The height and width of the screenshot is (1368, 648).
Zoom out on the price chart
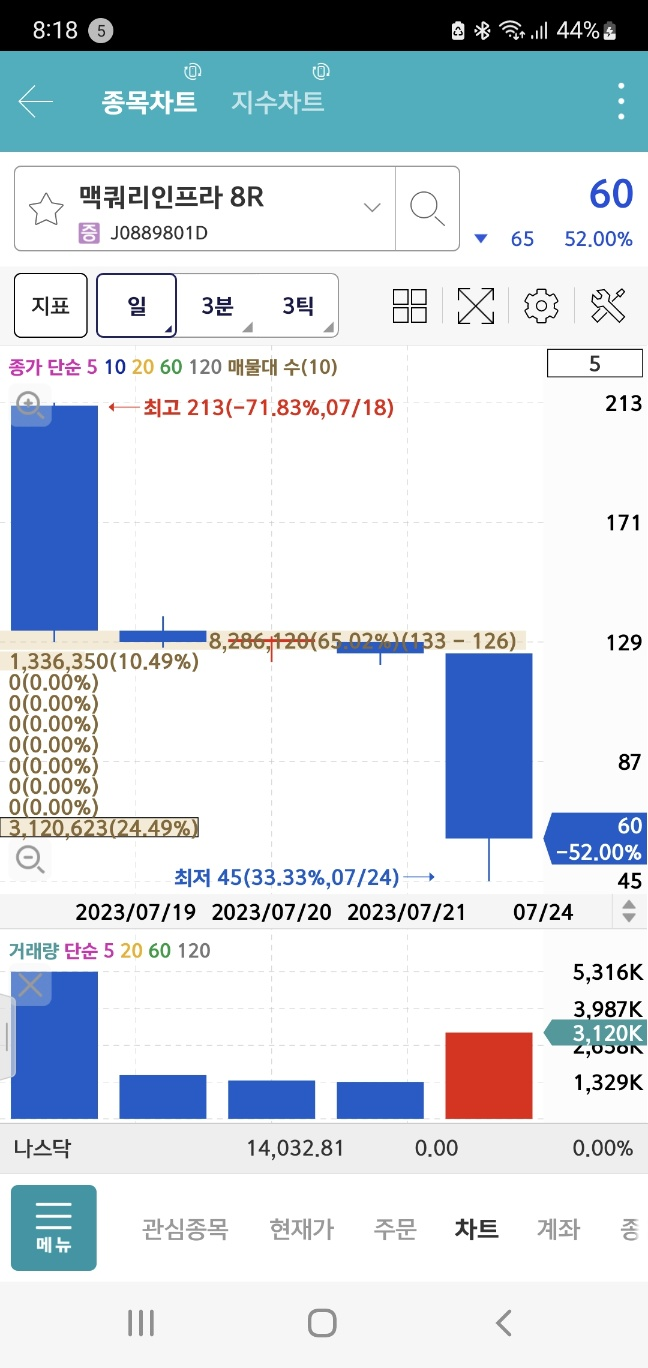tap(30, 857)
